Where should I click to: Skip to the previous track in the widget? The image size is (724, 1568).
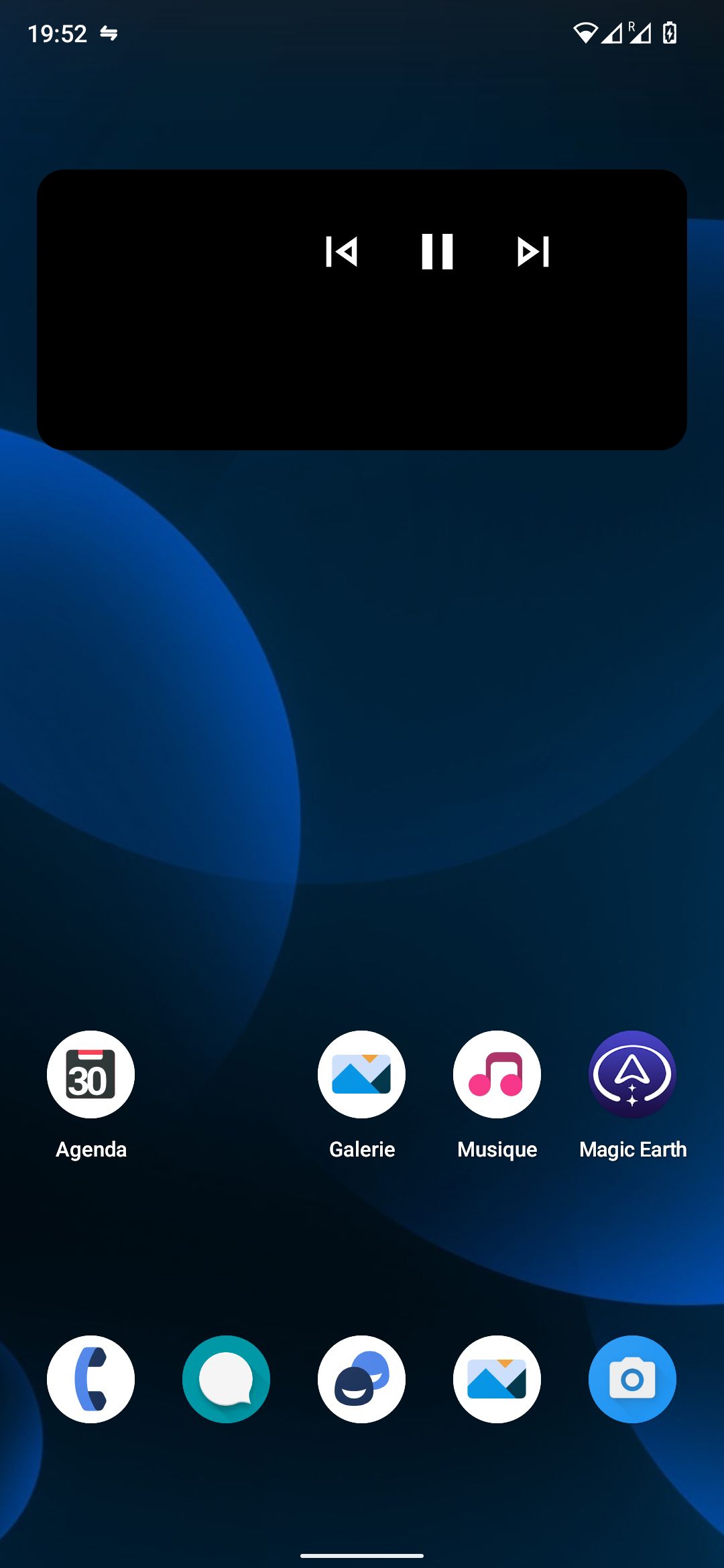point(341,252)
